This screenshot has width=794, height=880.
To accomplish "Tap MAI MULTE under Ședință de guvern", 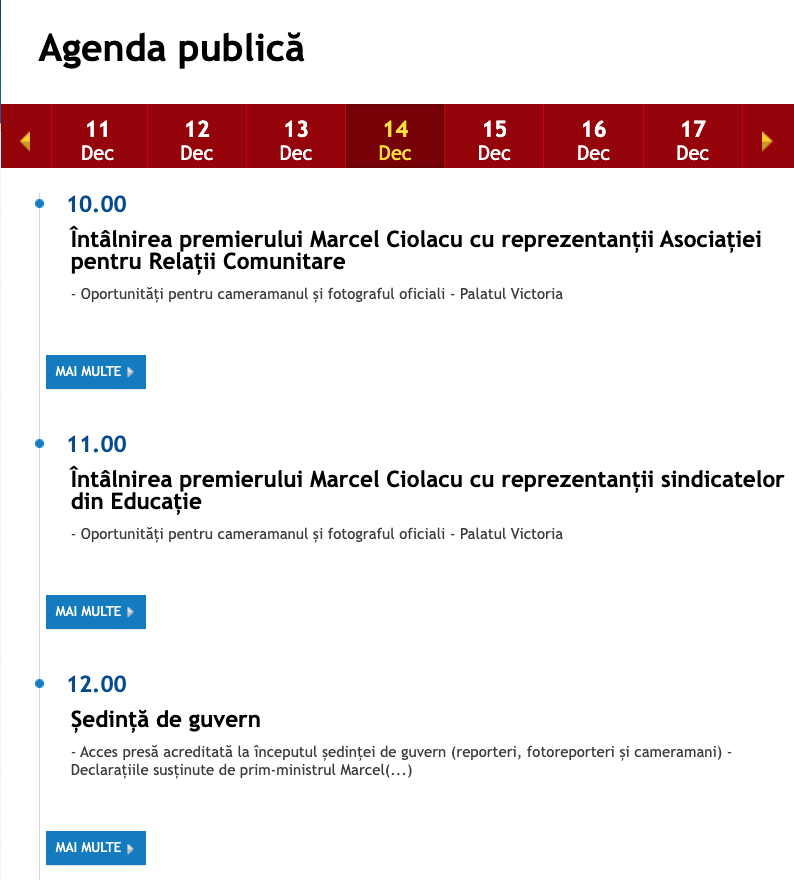I will pos(95,847).
